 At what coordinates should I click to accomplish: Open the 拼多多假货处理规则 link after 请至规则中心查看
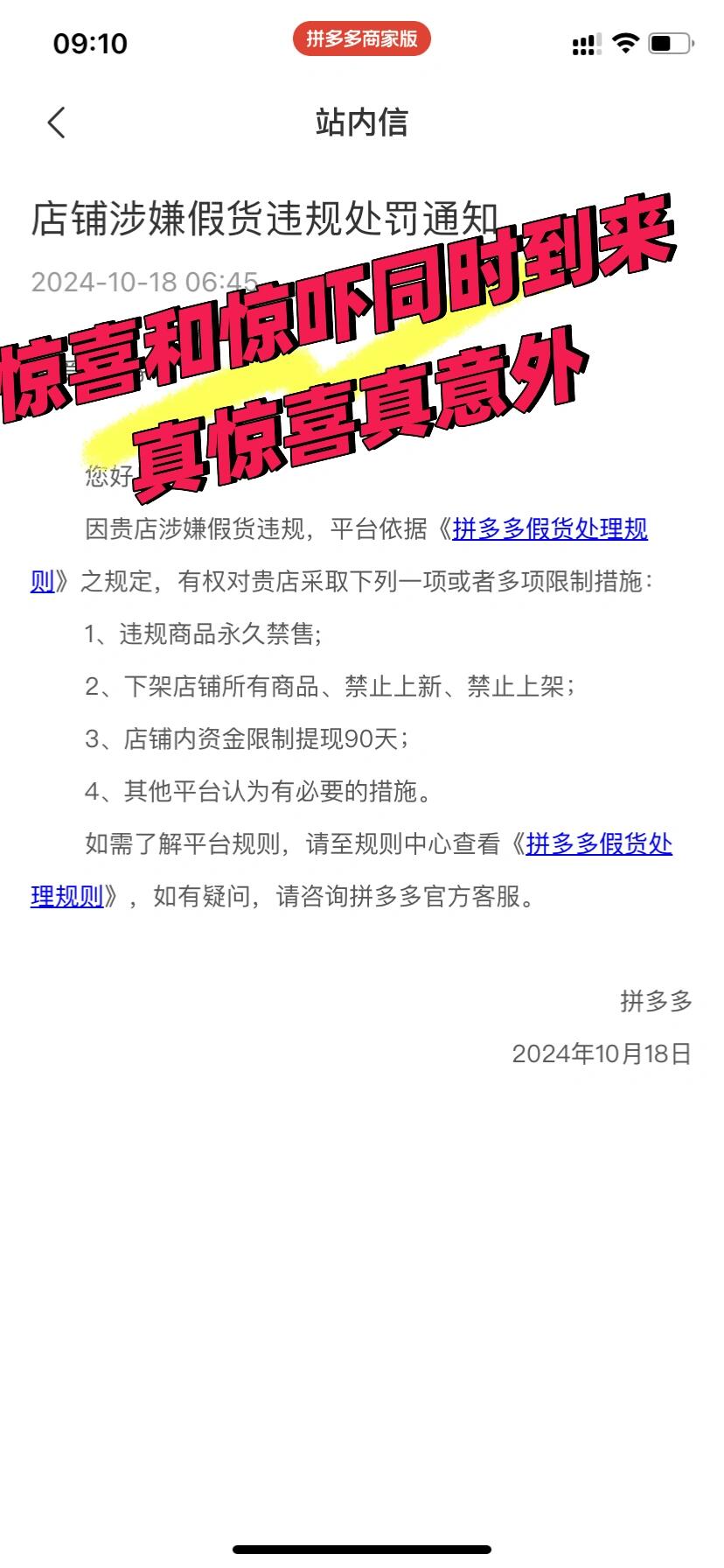click(598, 844)
